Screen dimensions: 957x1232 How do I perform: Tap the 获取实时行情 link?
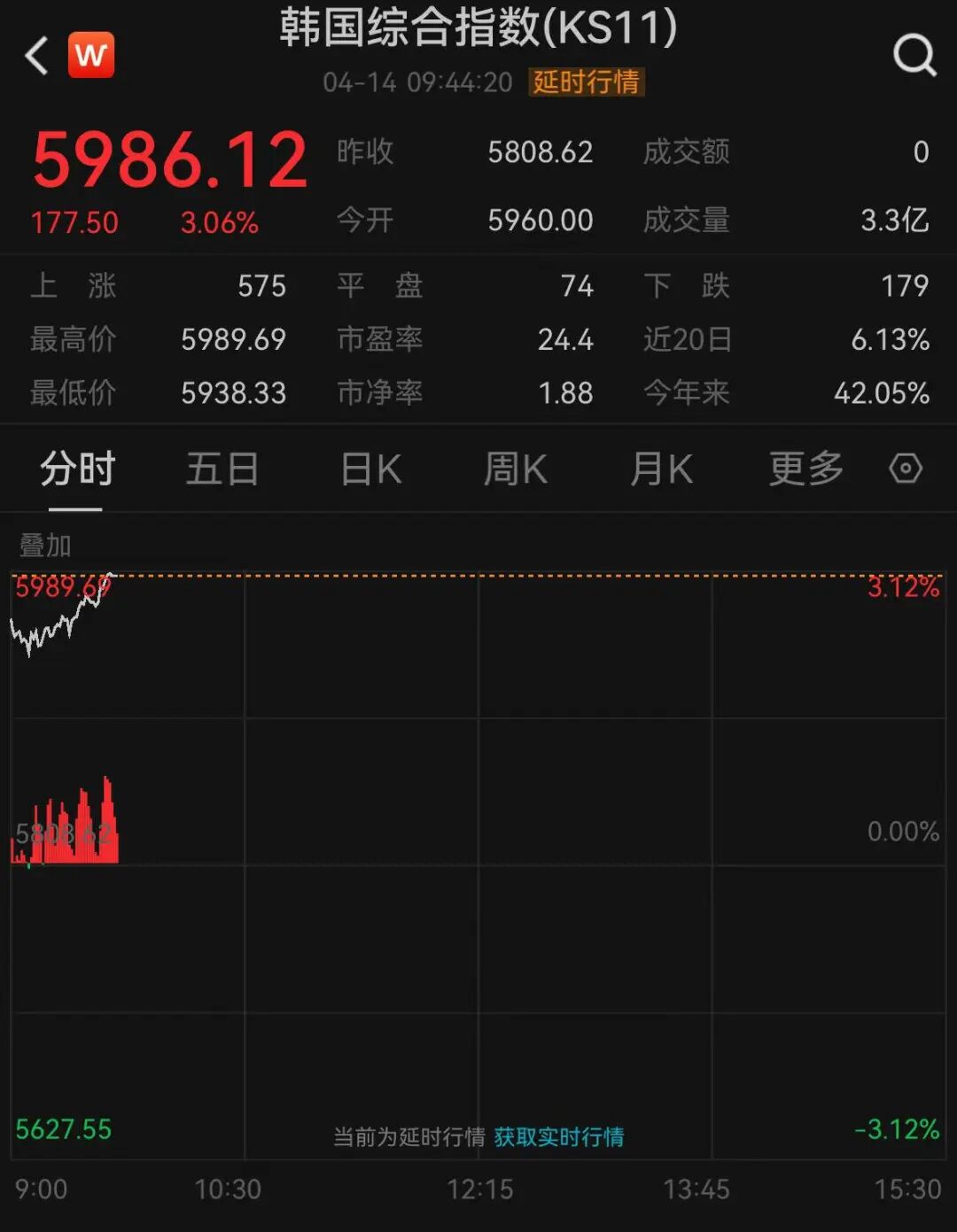(x=558, y=1136)
